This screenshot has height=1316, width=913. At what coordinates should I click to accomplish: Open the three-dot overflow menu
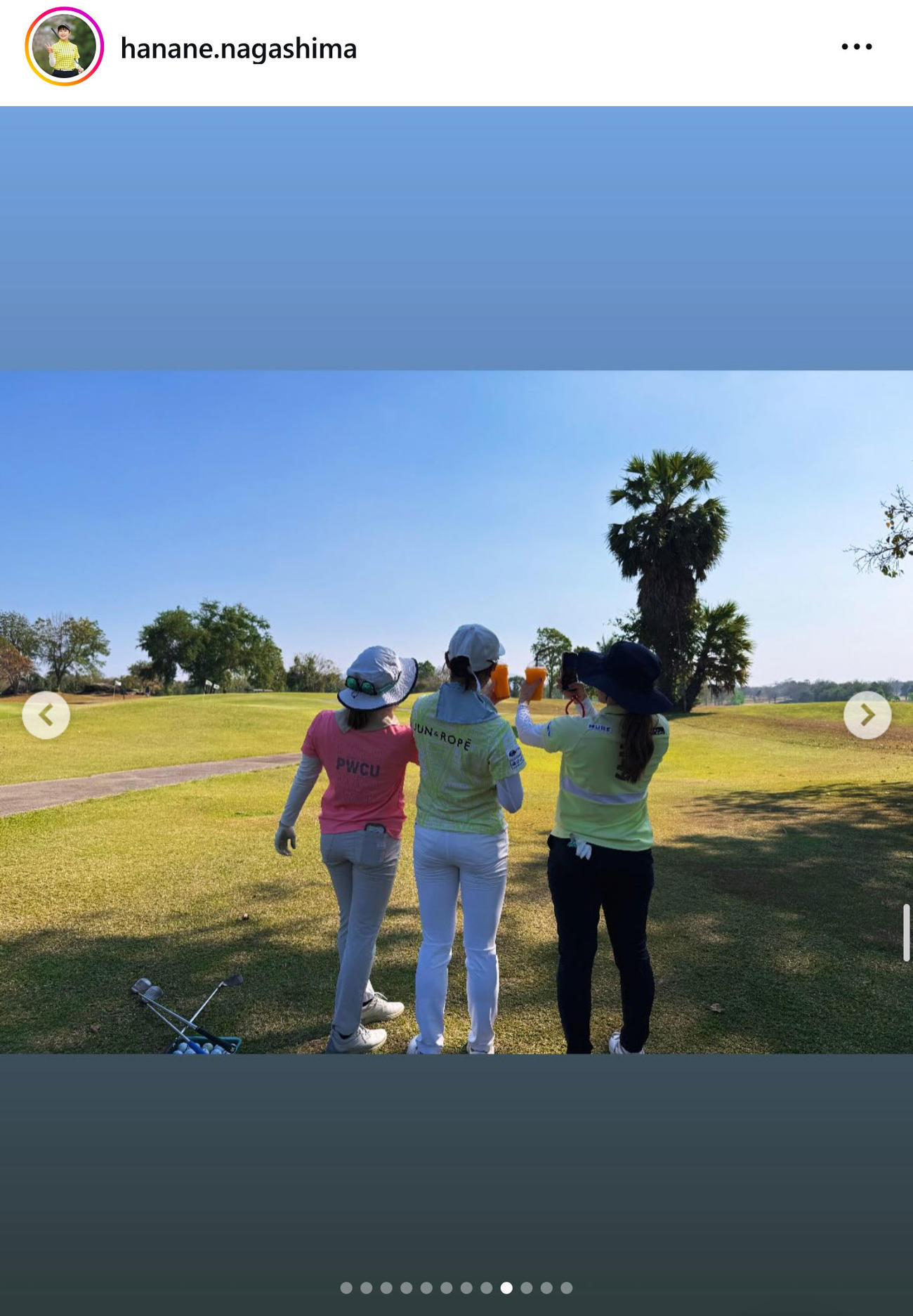(856, 47)
